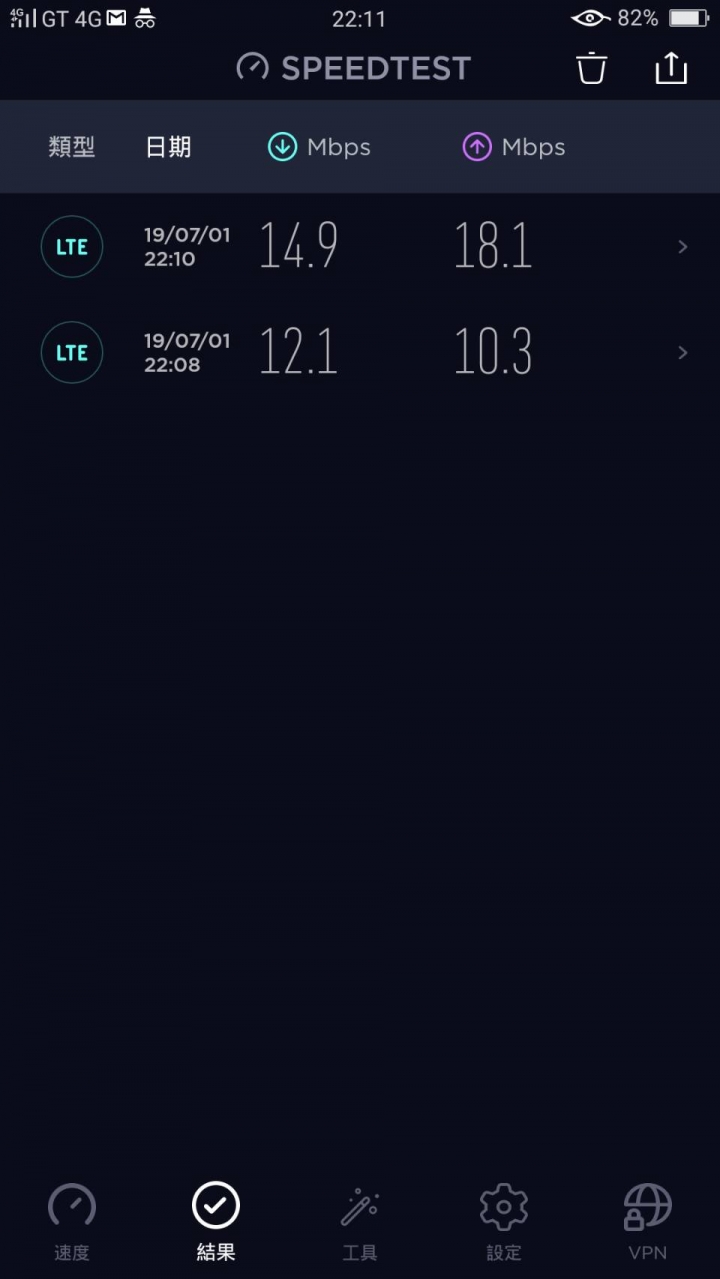Delete results with the trash icon
This screenshot has height=1279, width=720.
tap(591, 68)
